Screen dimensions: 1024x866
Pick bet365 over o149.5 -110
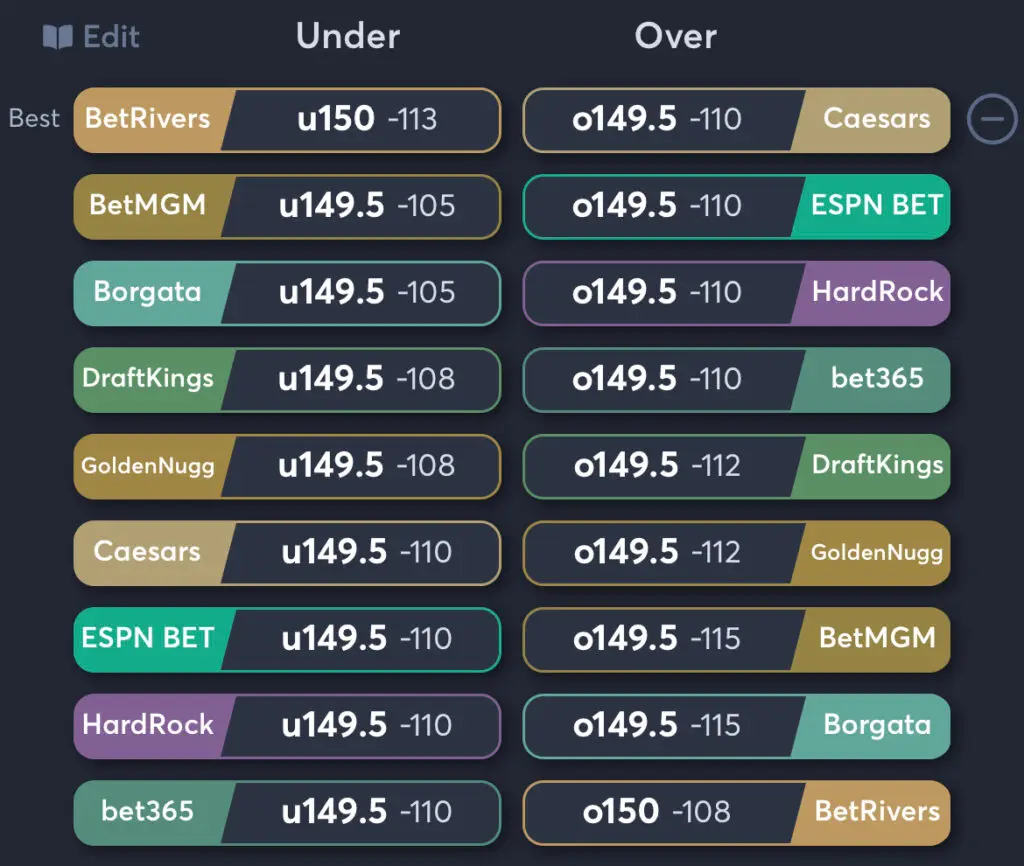click(736, 379)
